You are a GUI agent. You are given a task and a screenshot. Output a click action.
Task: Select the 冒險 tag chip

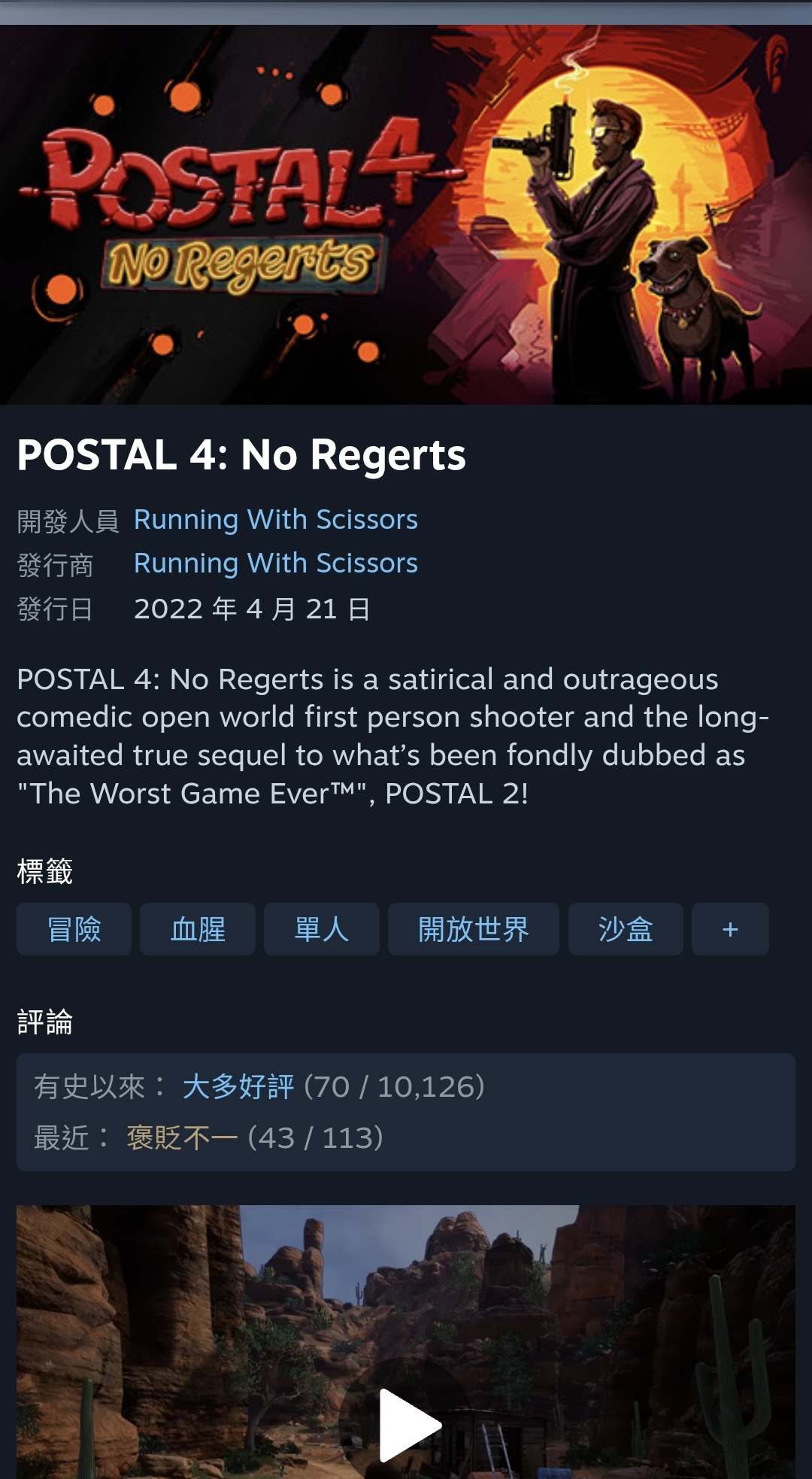click(74, 929)
